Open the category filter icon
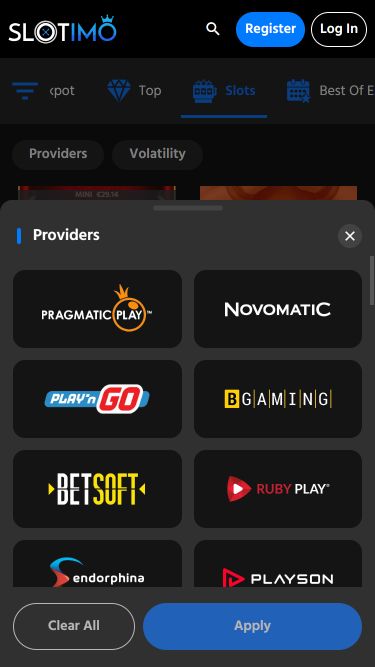Screen dimensions: 375x667 coord(25,91)
